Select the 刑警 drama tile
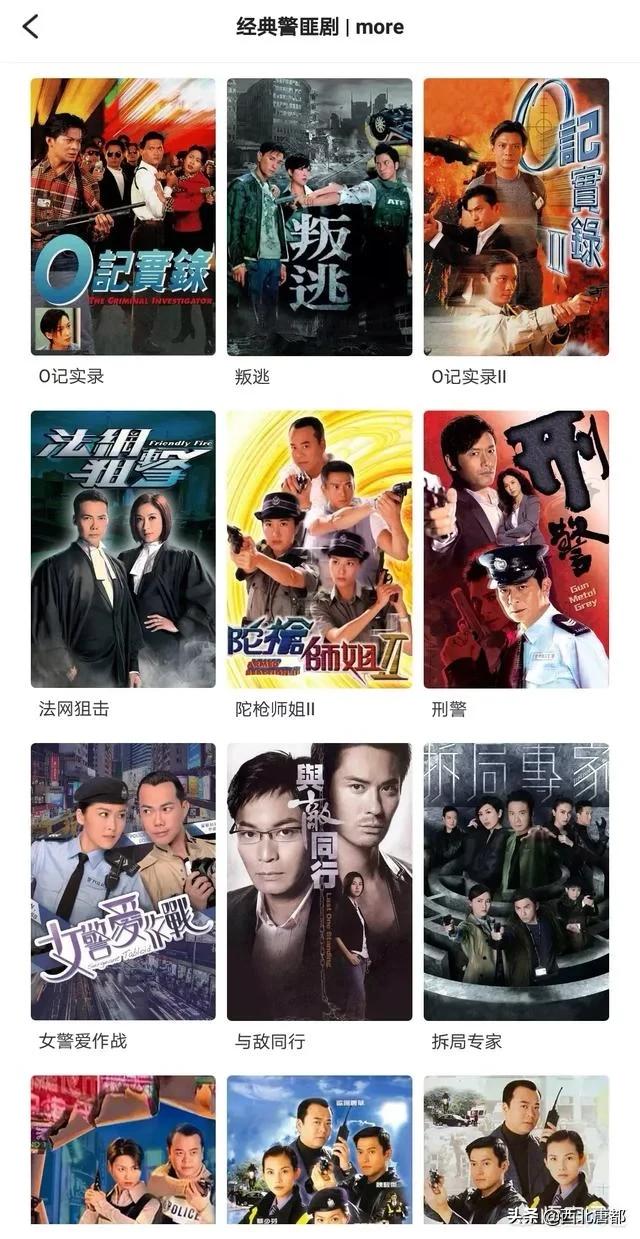 (516, 549)
